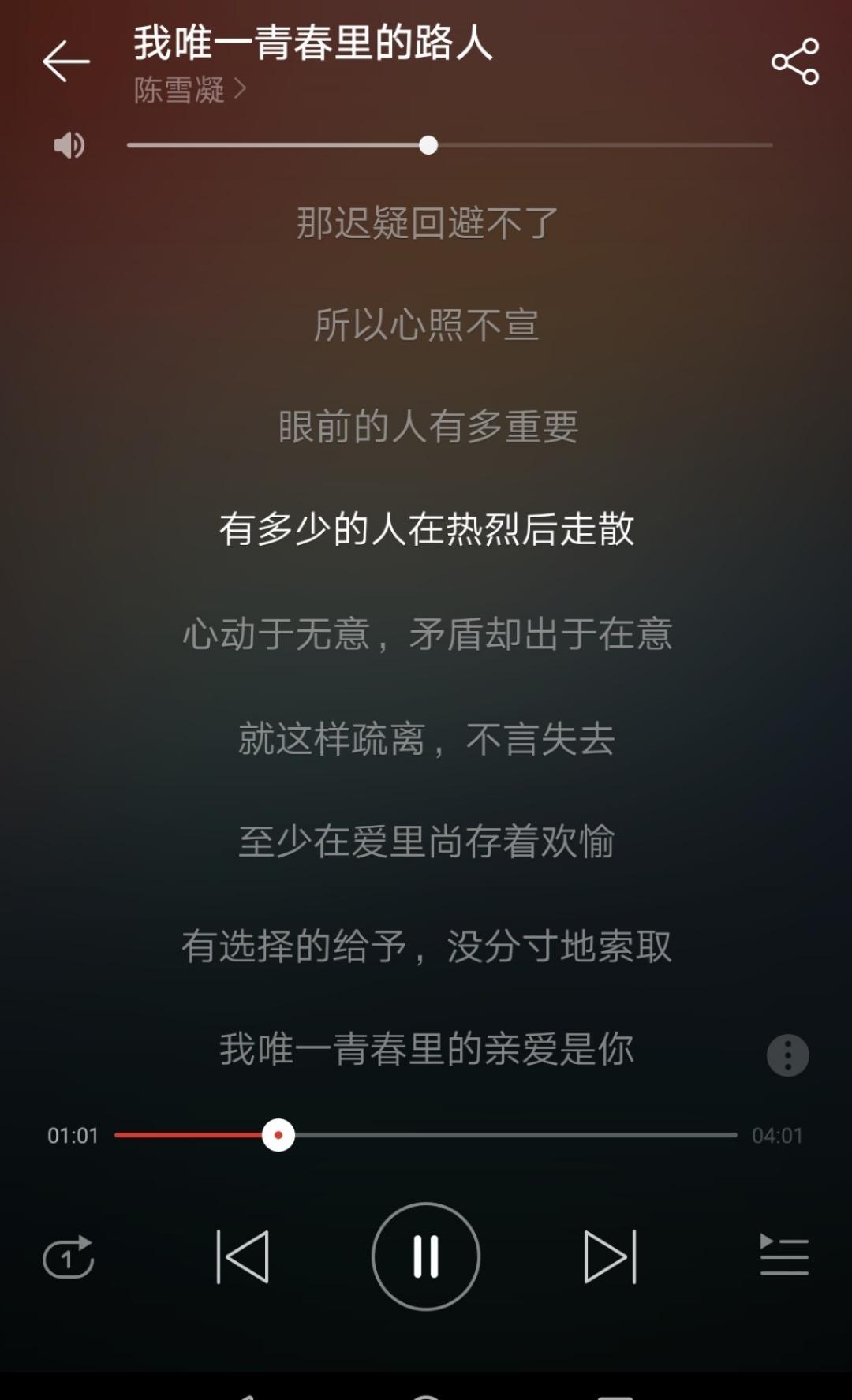This screenshot has height=1400, width=852.
Task: Skip to the previous track
Action: click(x=242, y=1256)
